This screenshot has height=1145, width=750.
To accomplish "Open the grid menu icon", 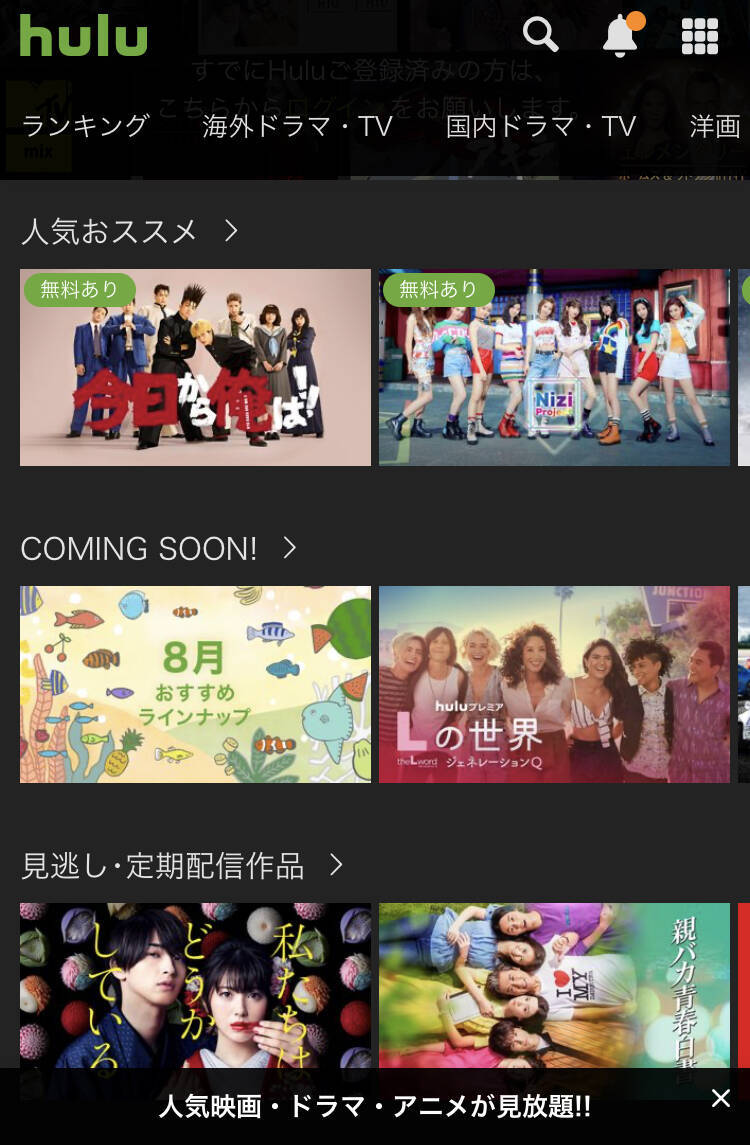I will pyautogui.click(x=700, y=37).
